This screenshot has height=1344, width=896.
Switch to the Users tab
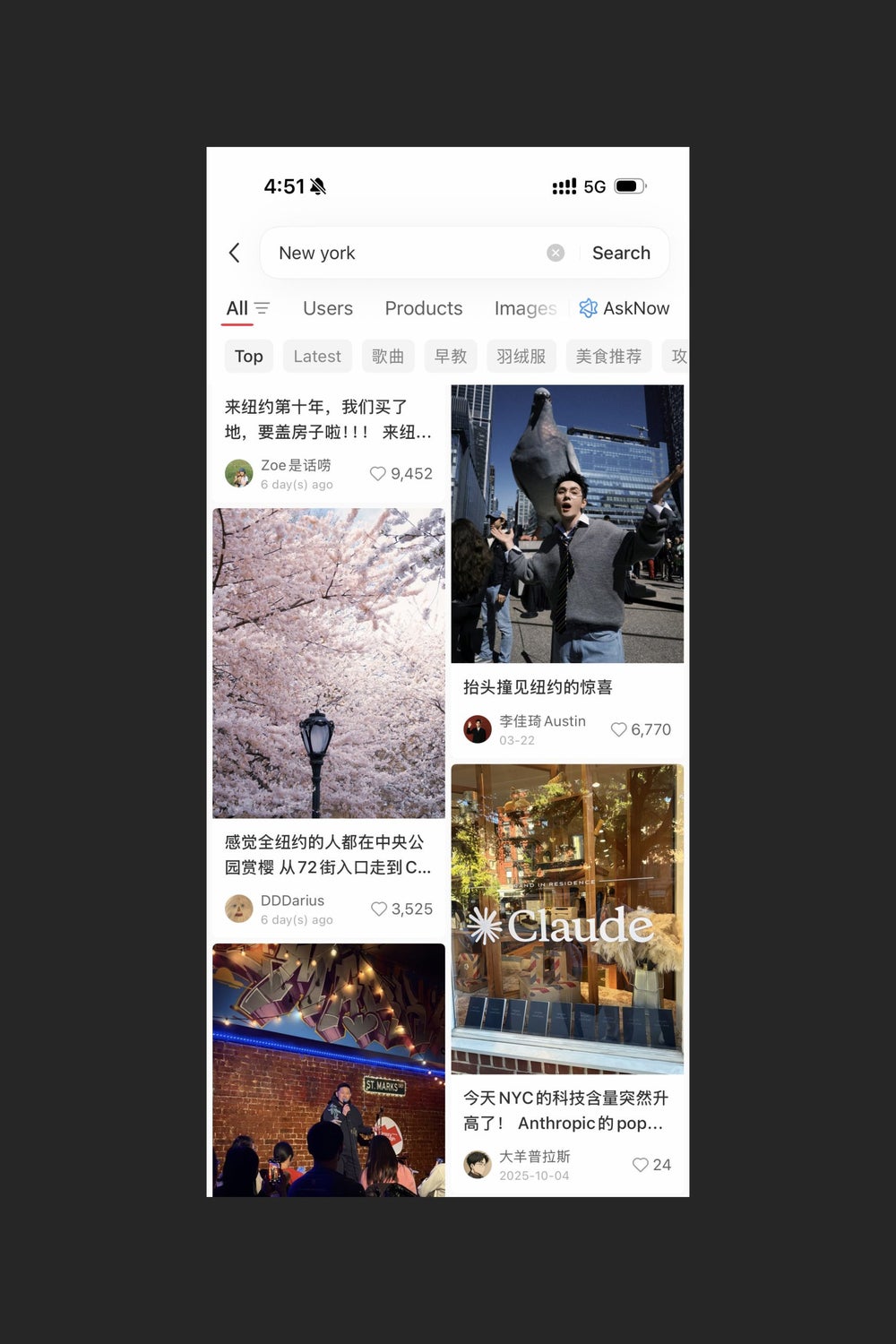[x=328, y=308]
